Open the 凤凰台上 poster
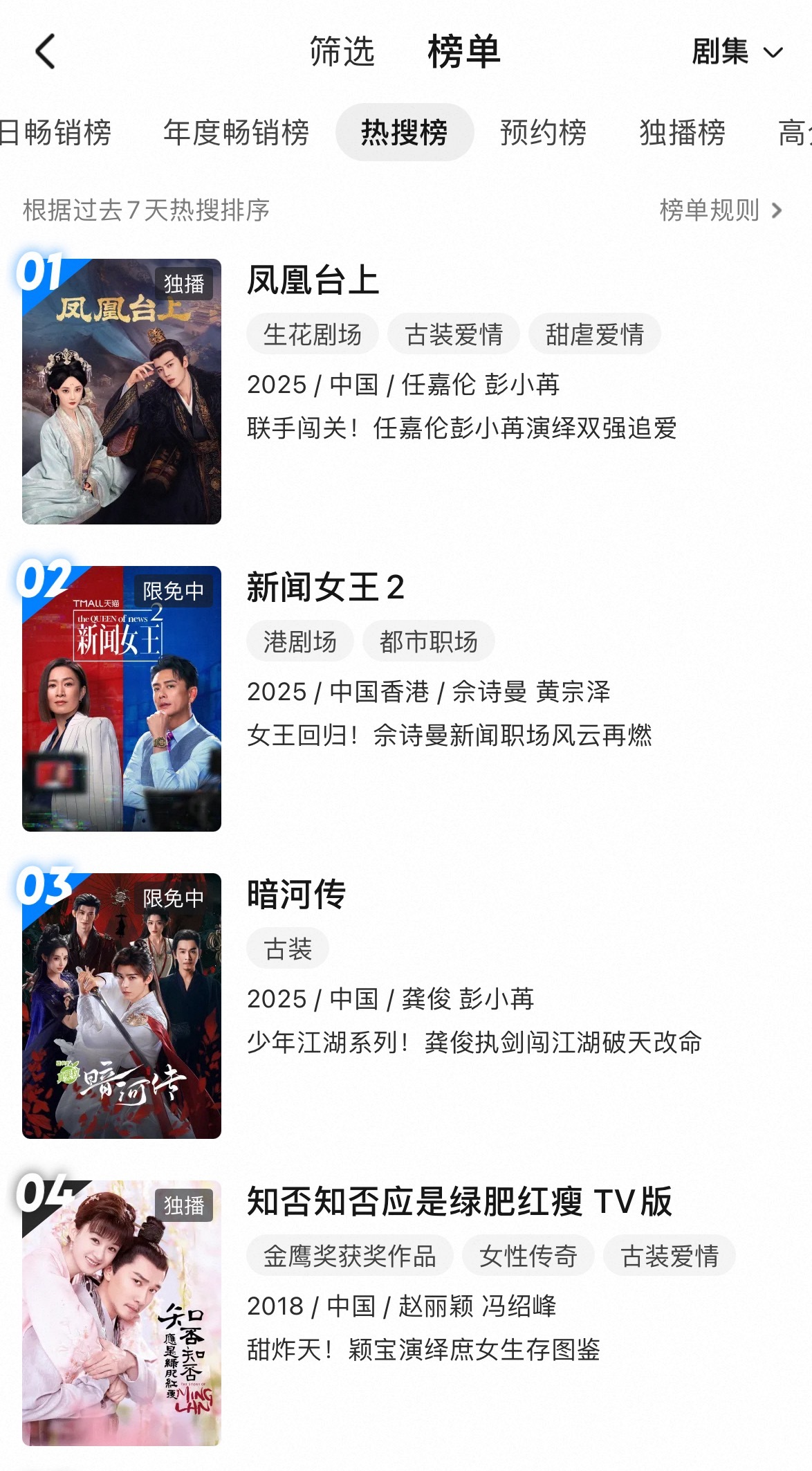The width and height of the screenshot is (812, 1471). 122,391
